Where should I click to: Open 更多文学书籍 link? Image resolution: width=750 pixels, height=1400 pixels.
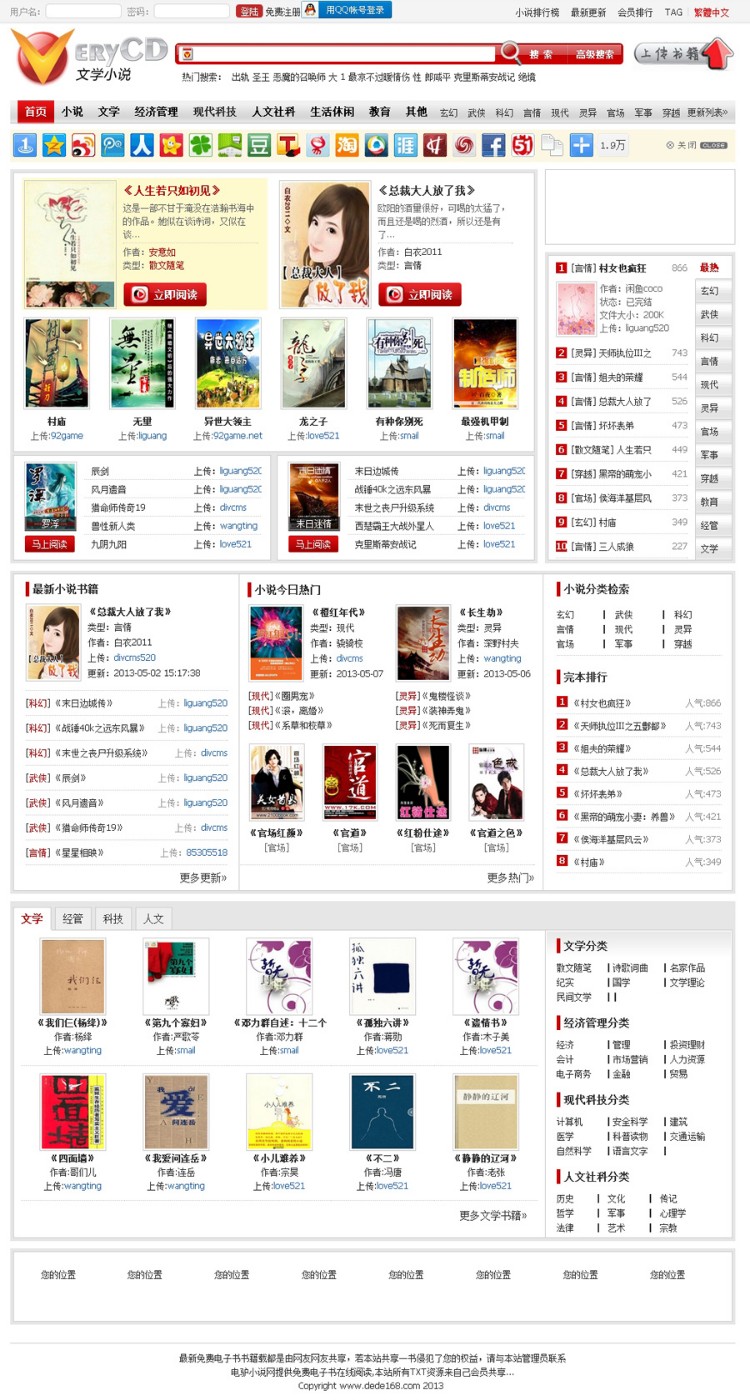[x=495, y=1216]
